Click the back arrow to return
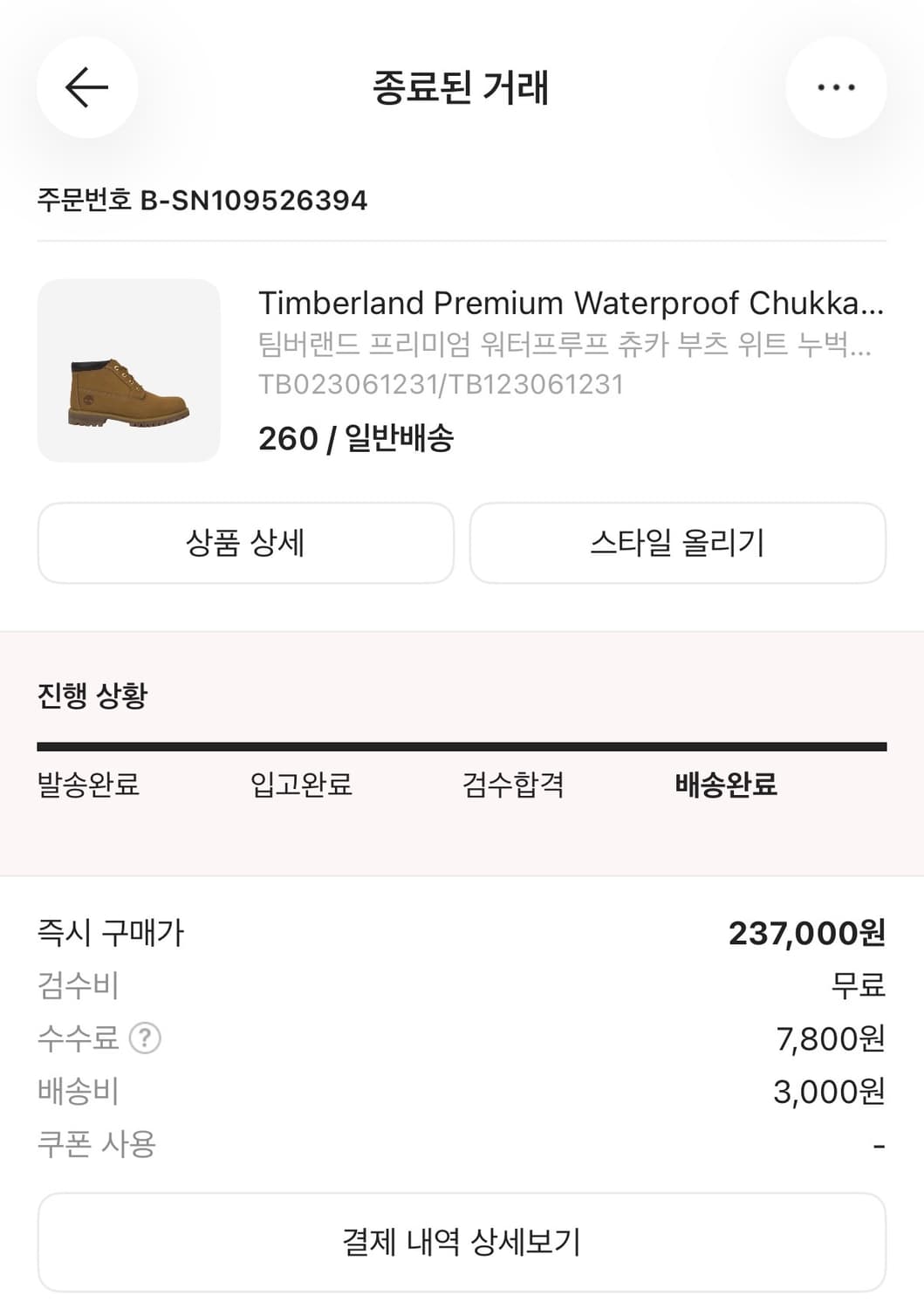Image resolution: width=924 pixels, height=1309 pixels. 86,86
